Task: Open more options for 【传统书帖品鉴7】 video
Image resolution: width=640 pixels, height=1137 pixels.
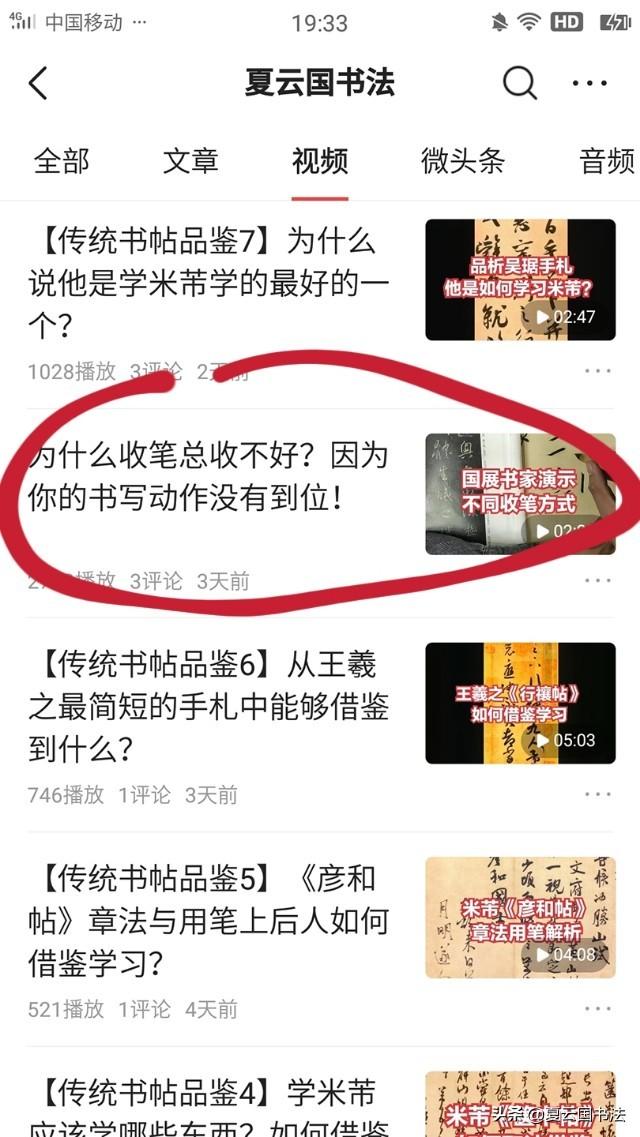Action: pos(598,371)
